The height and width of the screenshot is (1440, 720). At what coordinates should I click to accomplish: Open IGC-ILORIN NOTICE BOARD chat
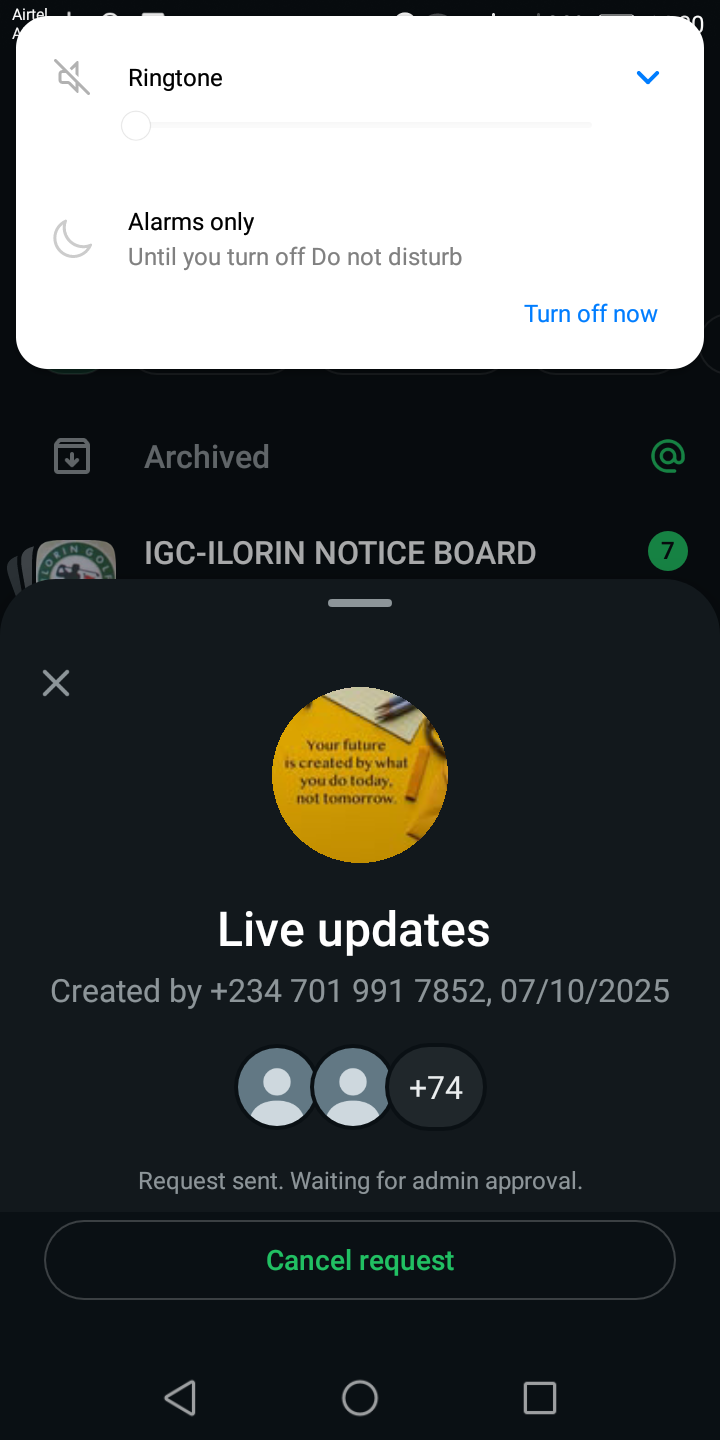340,553
